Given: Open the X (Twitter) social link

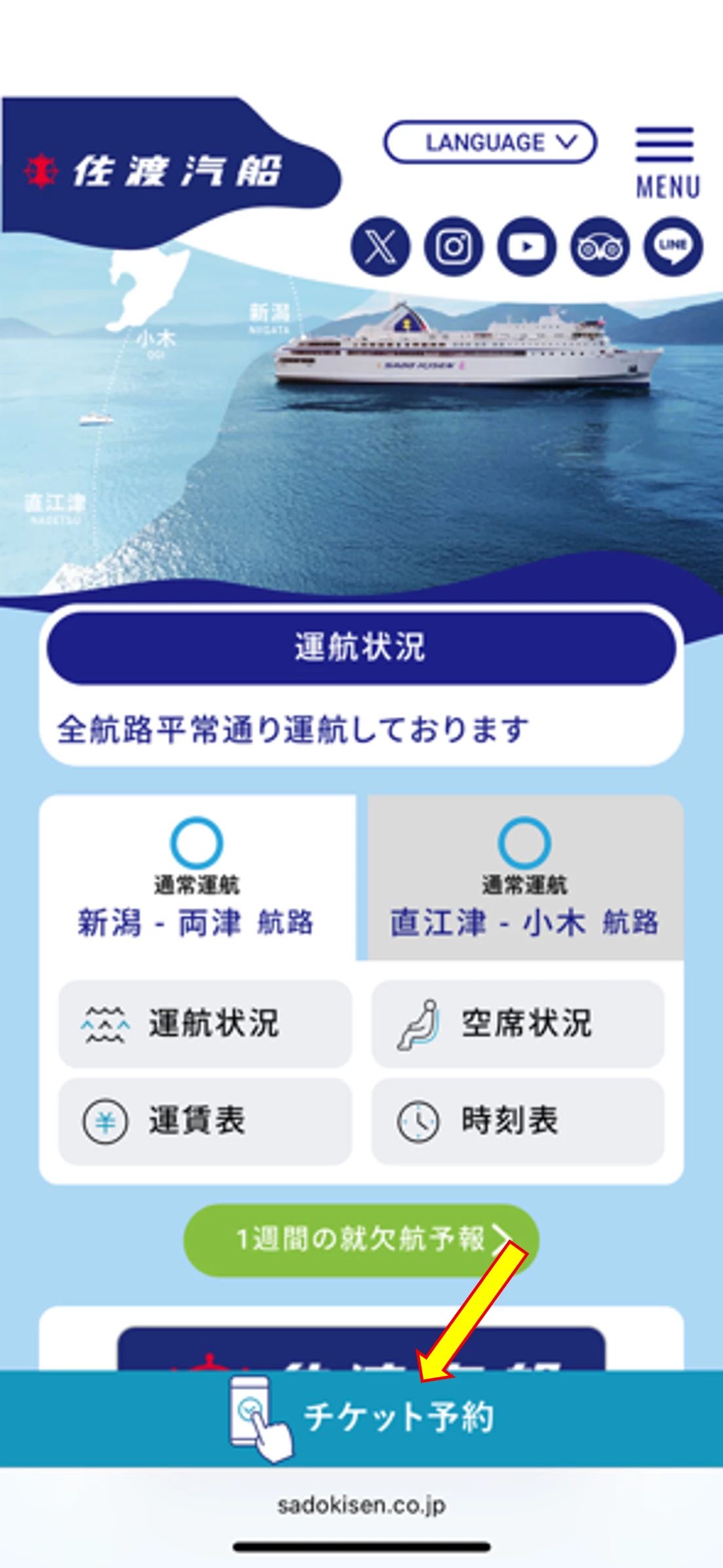Looking at the screenshot, I should 380,247.
